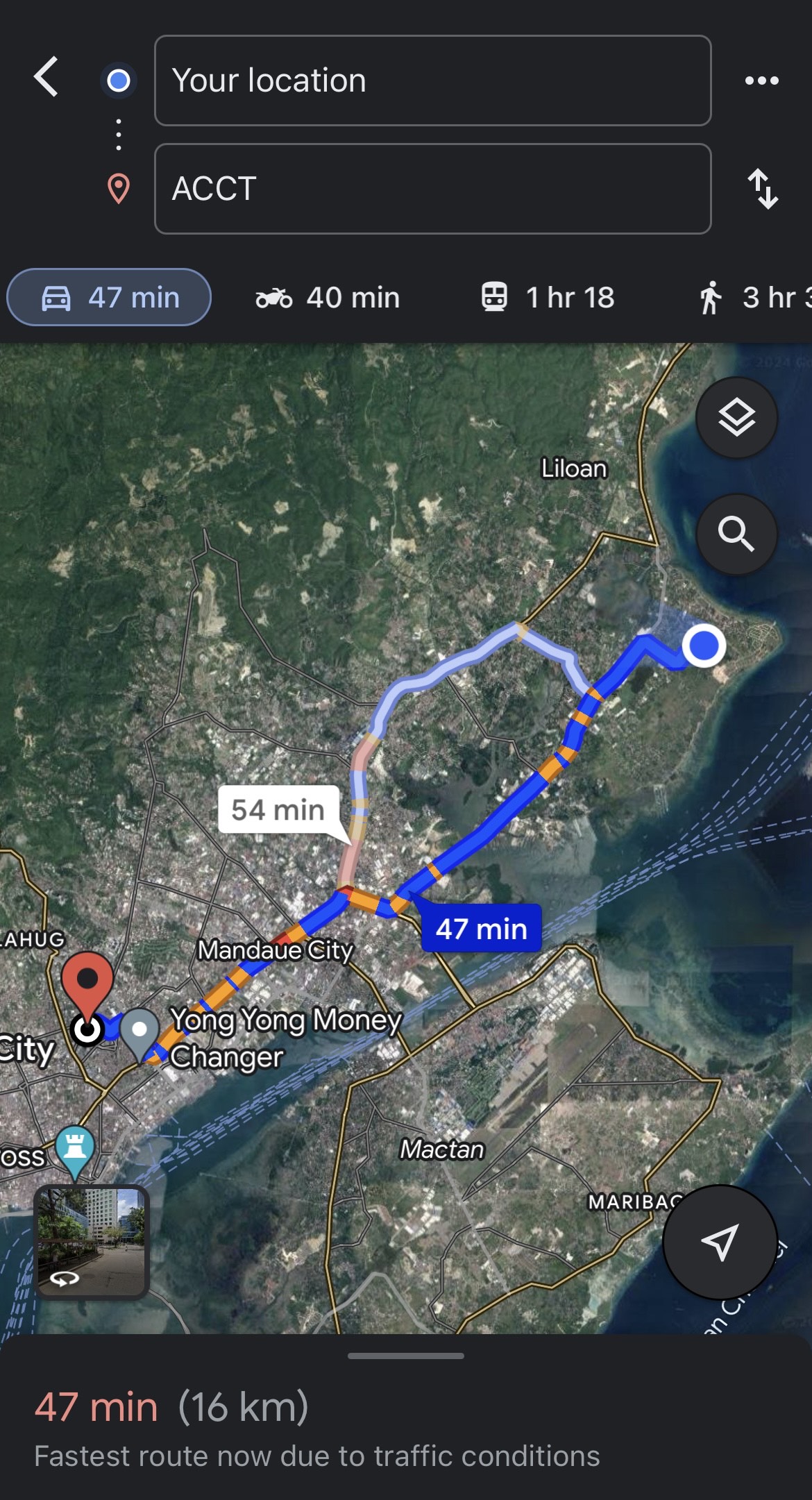This screenshot has width=812, height=1500.
Task: Select the driving 47 min mode
Action: (109, 298)
